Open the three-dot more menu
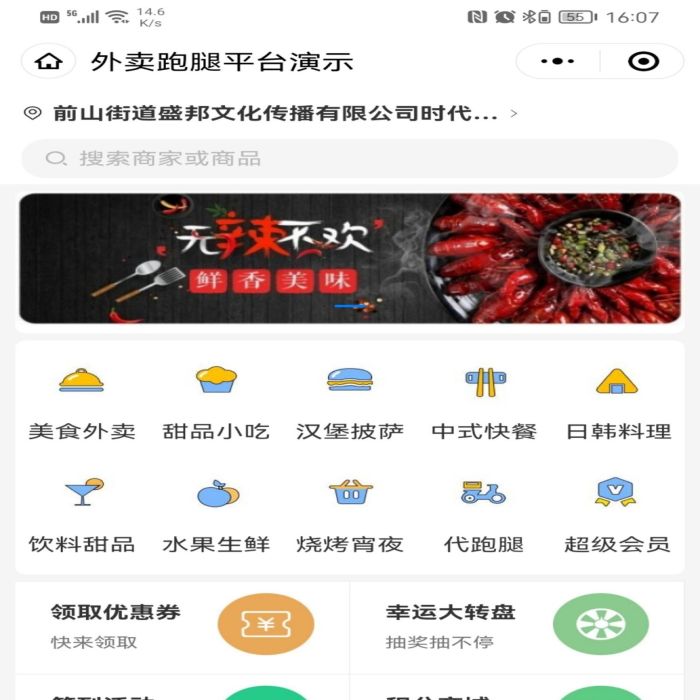The height and width of the screenshot is (700, 700). [557, 62]
